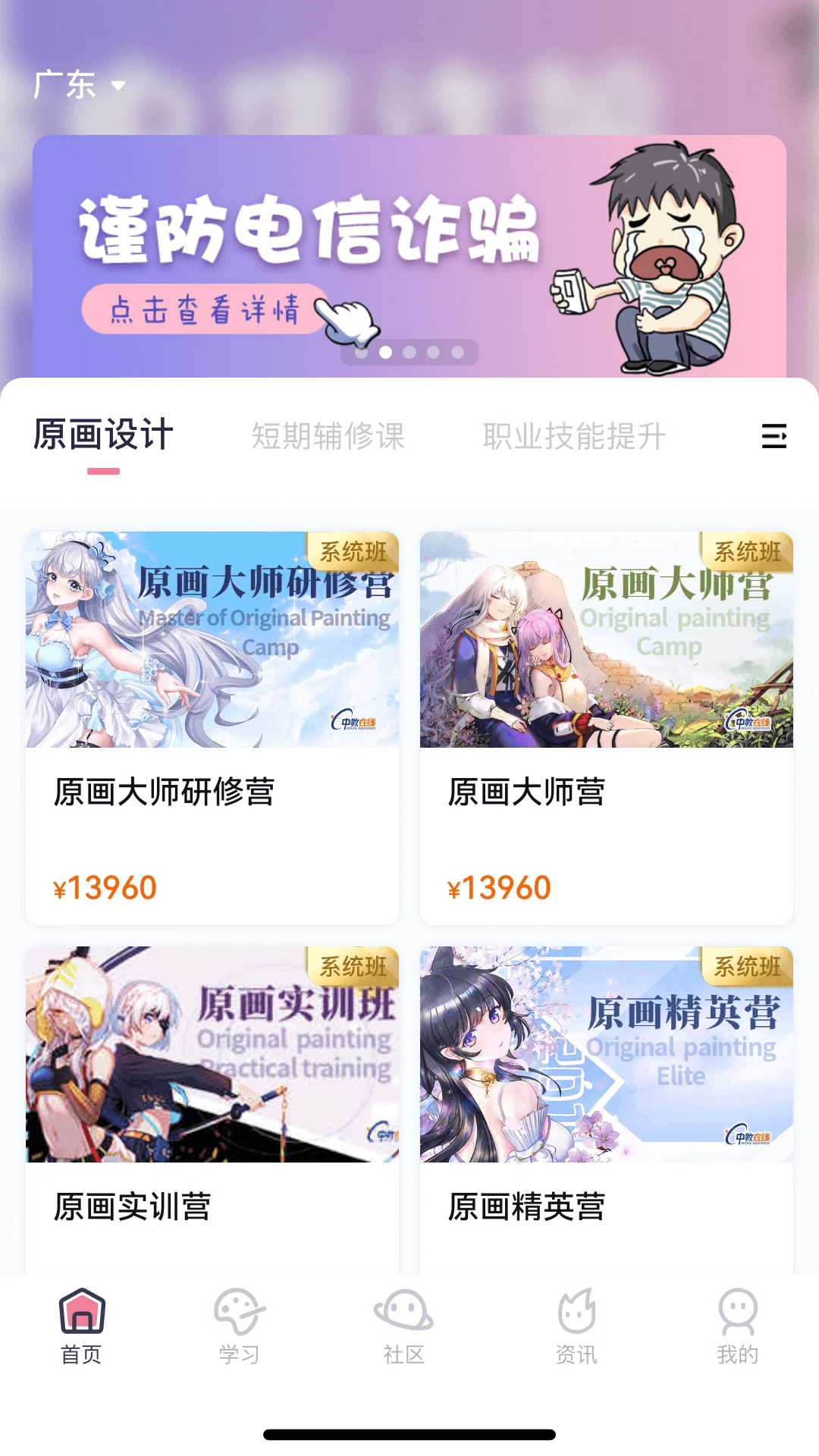Tap the ¥13960 price on 原画大师营
Viewport: 819px width, 1456px height.
pyautogui.click(x=500, y=886)
